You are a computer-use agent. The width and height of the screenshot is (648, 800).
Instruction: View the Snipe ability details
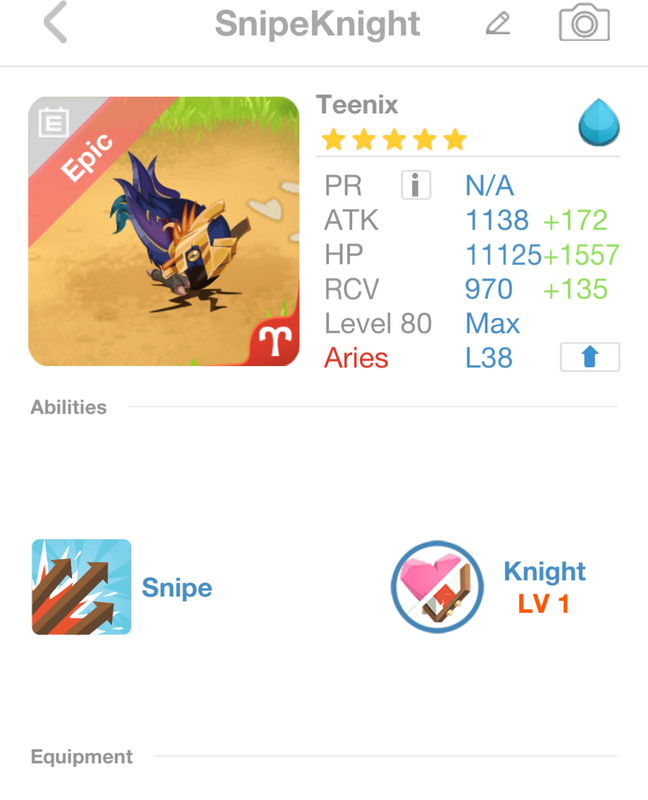pyautogui.click(x=82, y=587)
